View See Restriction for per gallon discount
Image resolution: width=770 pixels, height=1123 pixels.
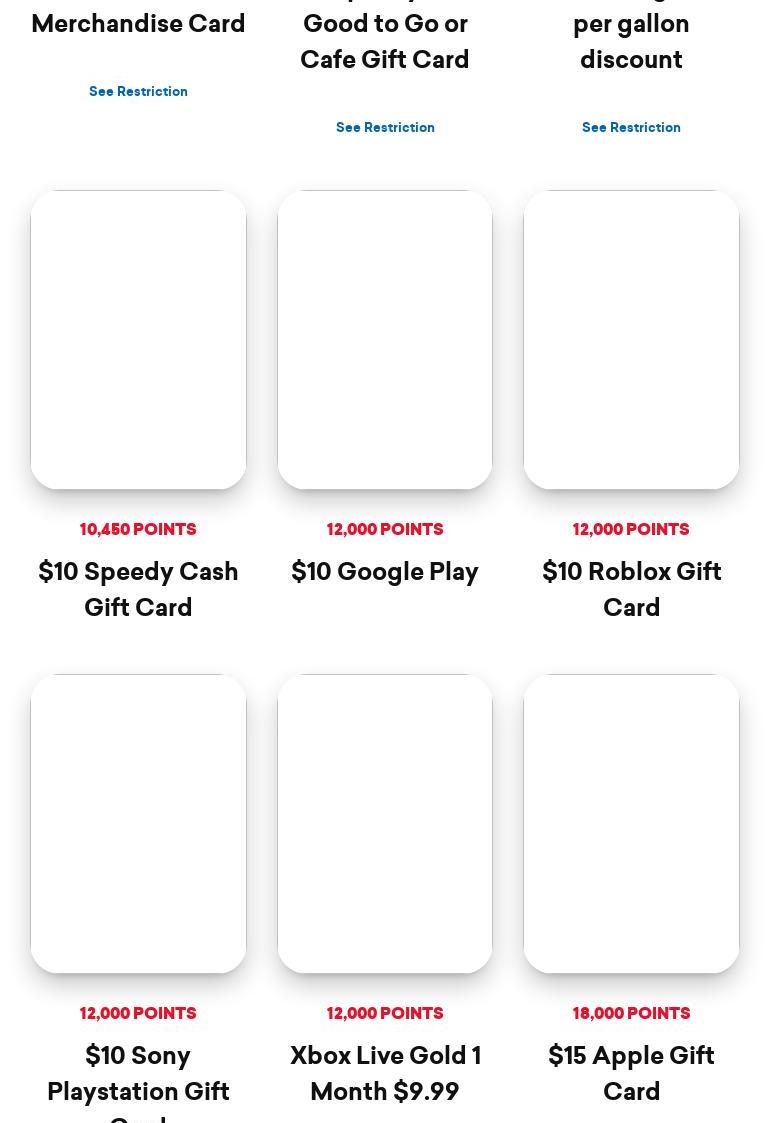[x=631, y=127]
